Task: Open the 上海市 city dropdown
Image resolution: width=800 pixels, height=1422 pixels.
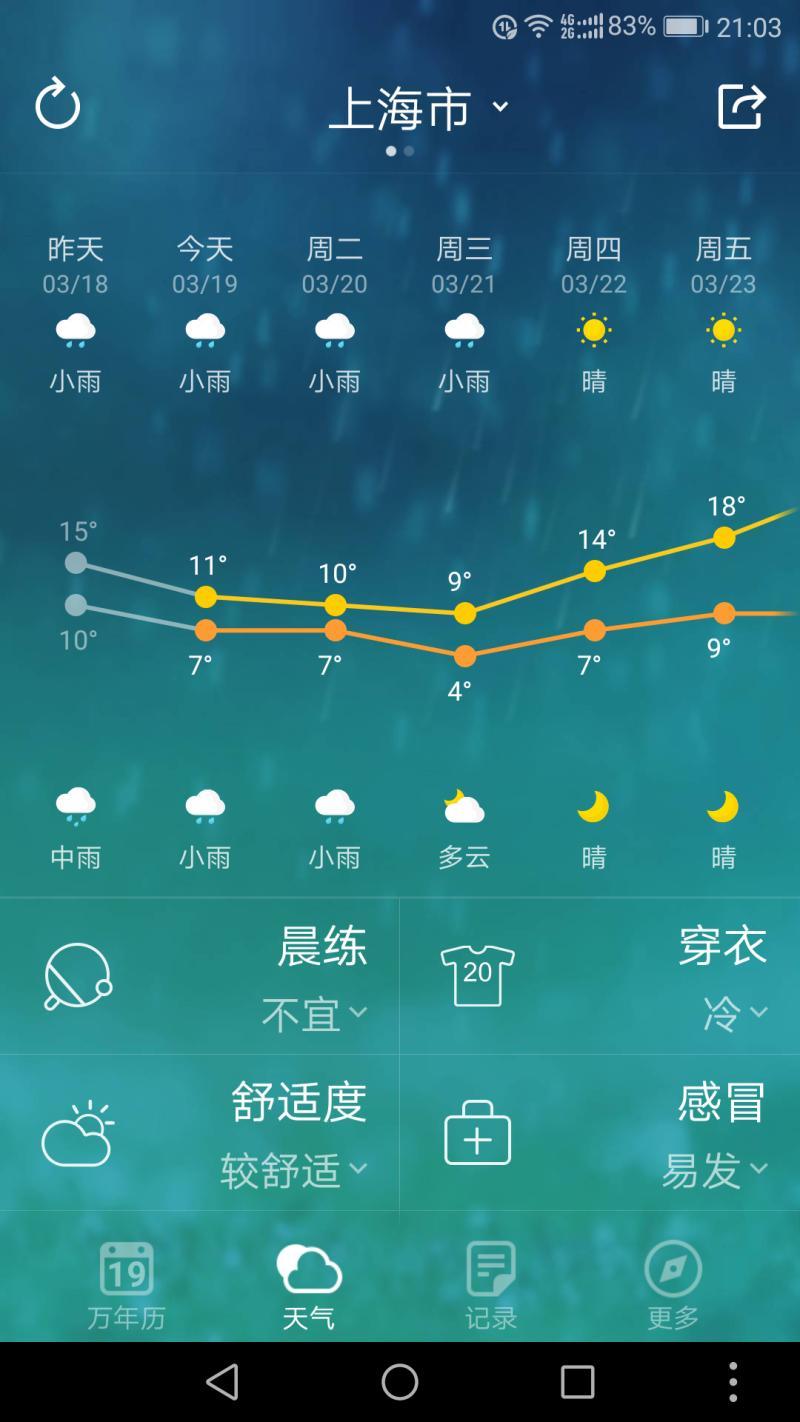Action: tap(418, 108)
